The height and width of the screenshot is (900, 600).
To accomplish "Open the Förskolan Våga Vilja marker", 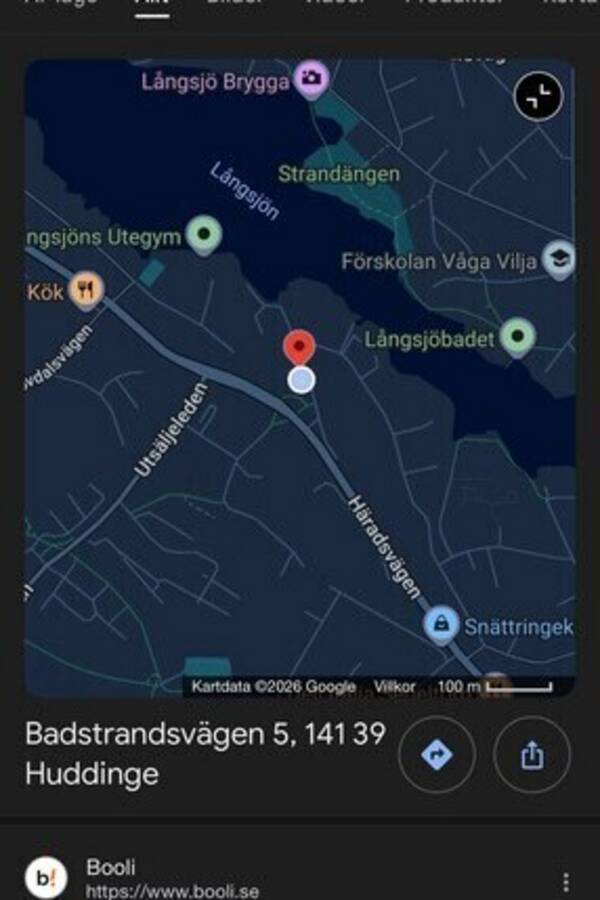I will point(558,258).
